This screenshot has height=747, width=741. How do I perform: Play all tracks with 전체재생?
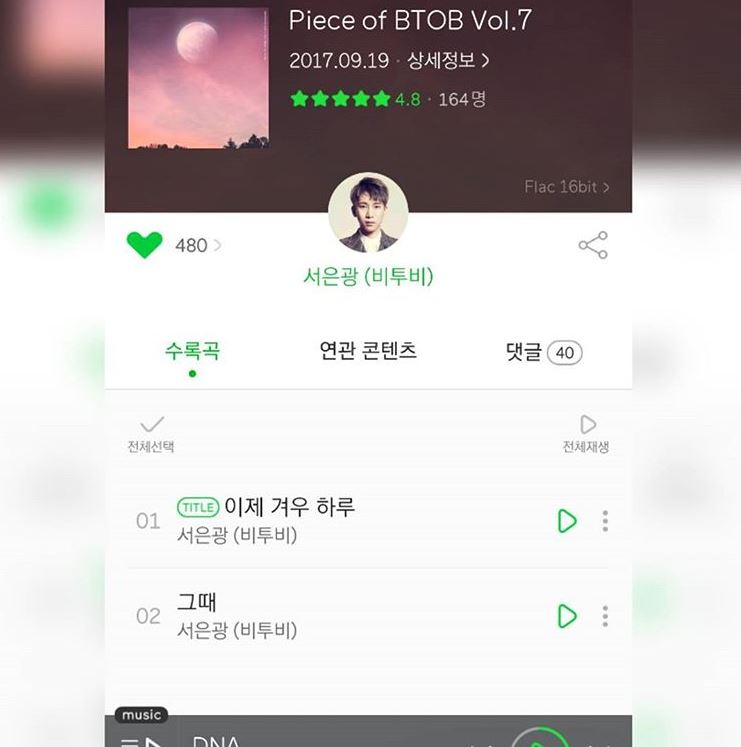(x=586, y=433)
